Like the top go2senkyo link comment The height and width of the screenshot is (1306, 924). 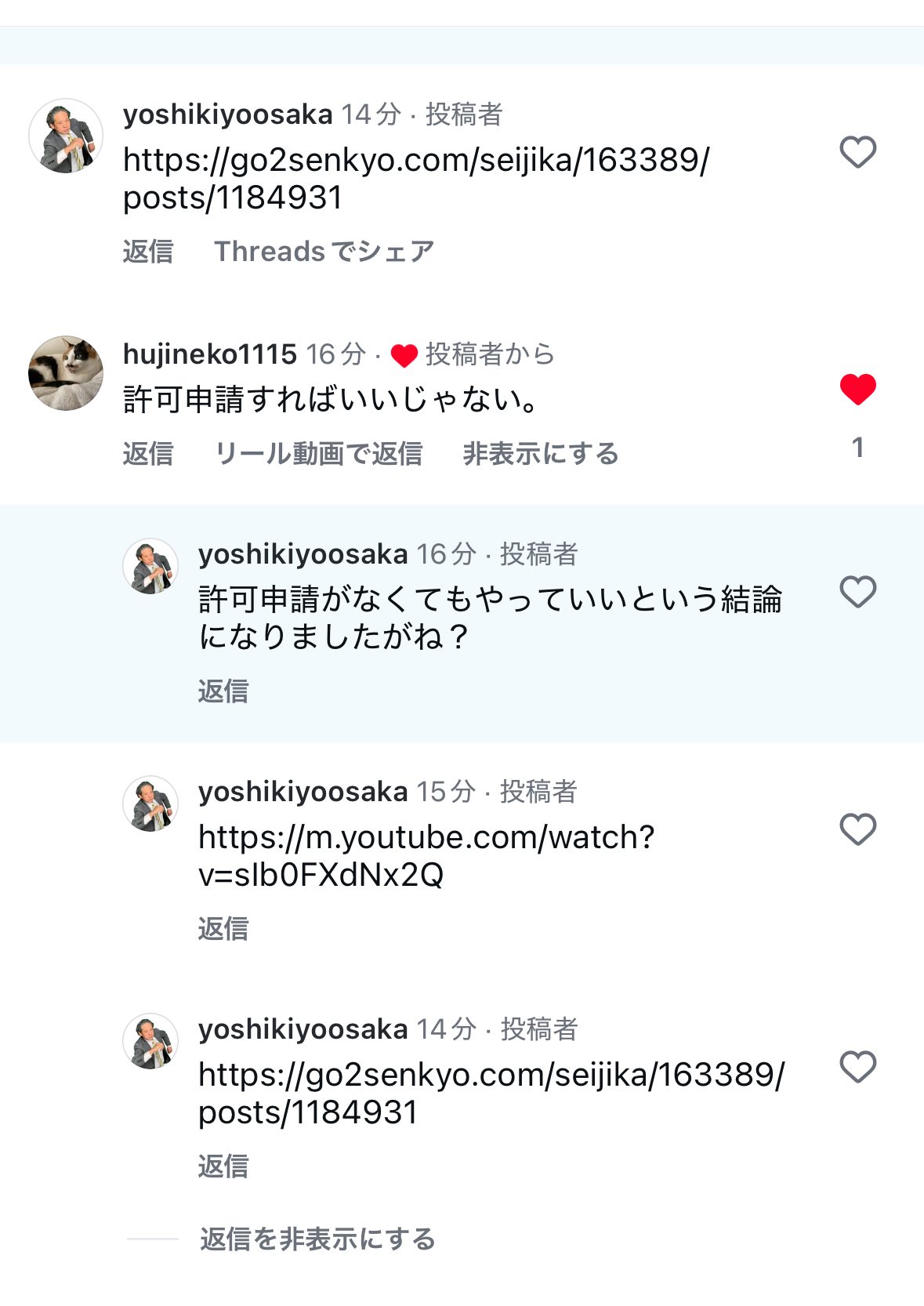857,152
